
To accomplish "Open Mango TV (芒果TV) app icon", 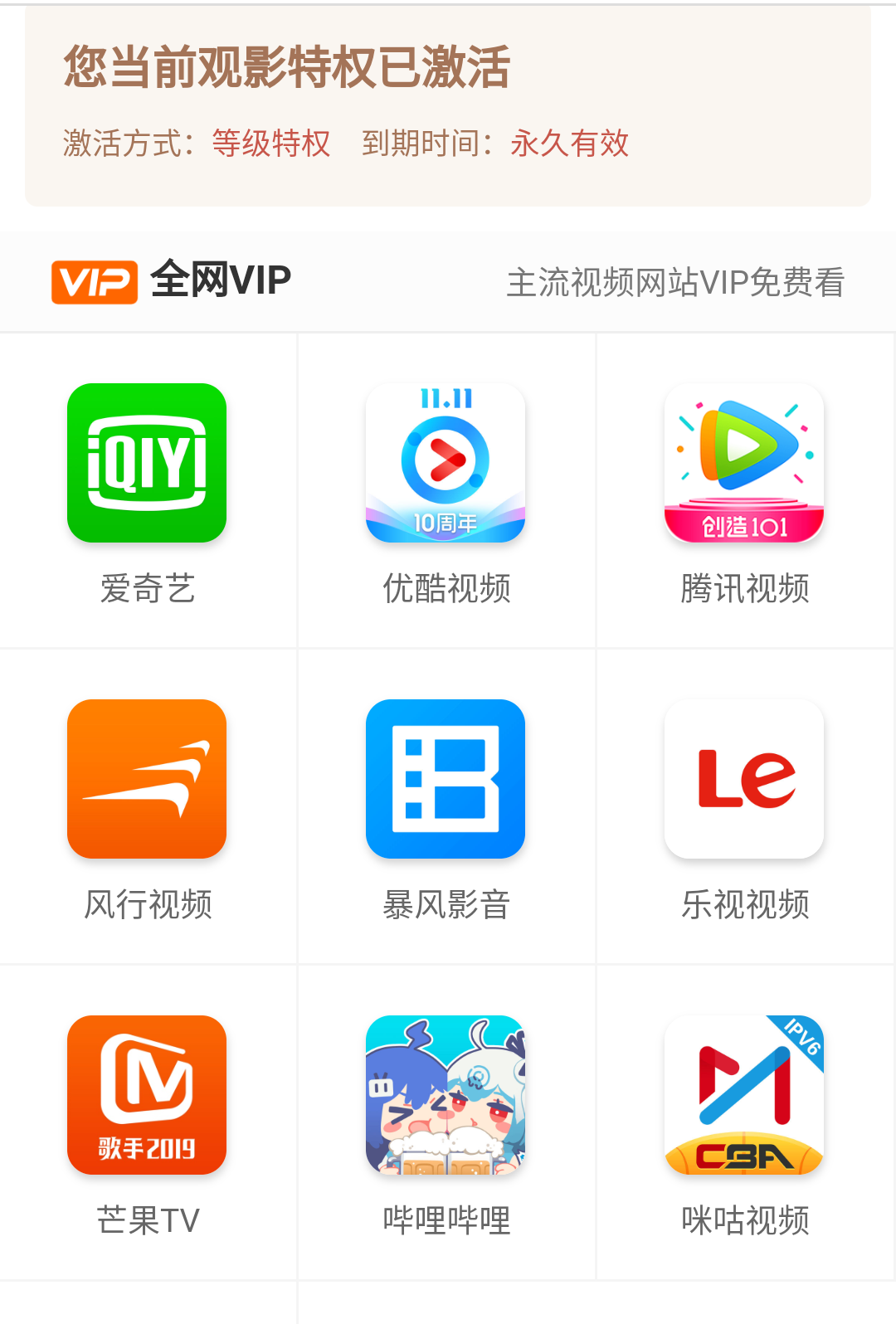I will [x=146, y=1093].
